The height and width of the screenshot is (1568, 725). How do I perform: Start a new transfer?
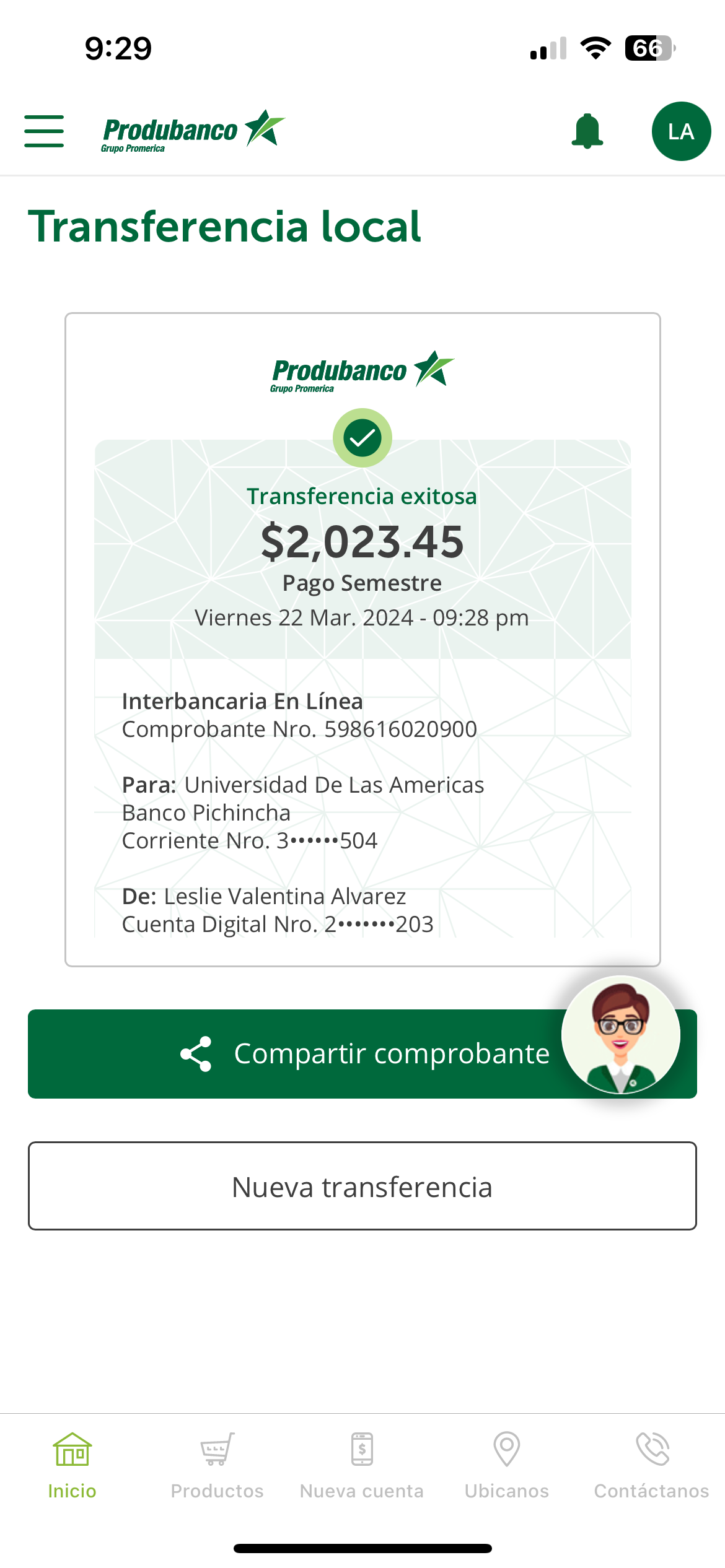click(362, 1186)
